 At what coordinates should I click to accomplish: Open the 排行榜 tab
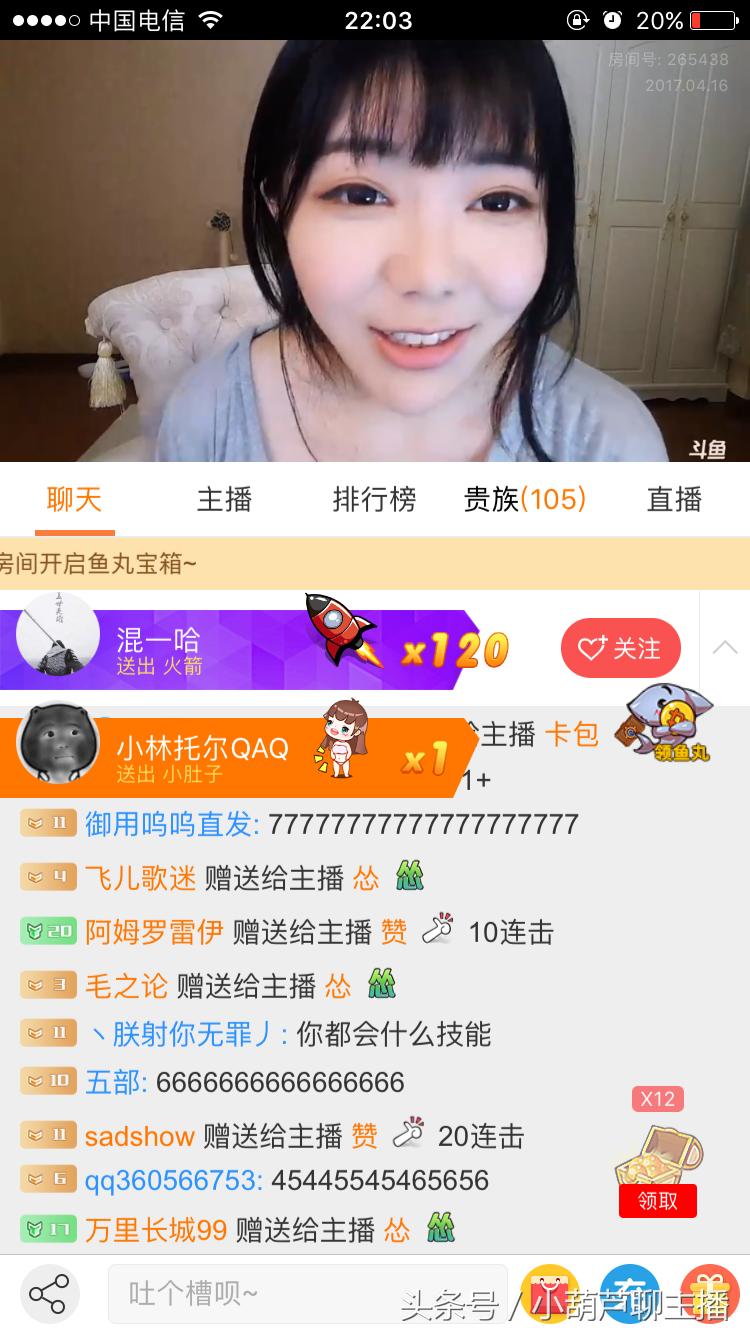pos(373,500)
